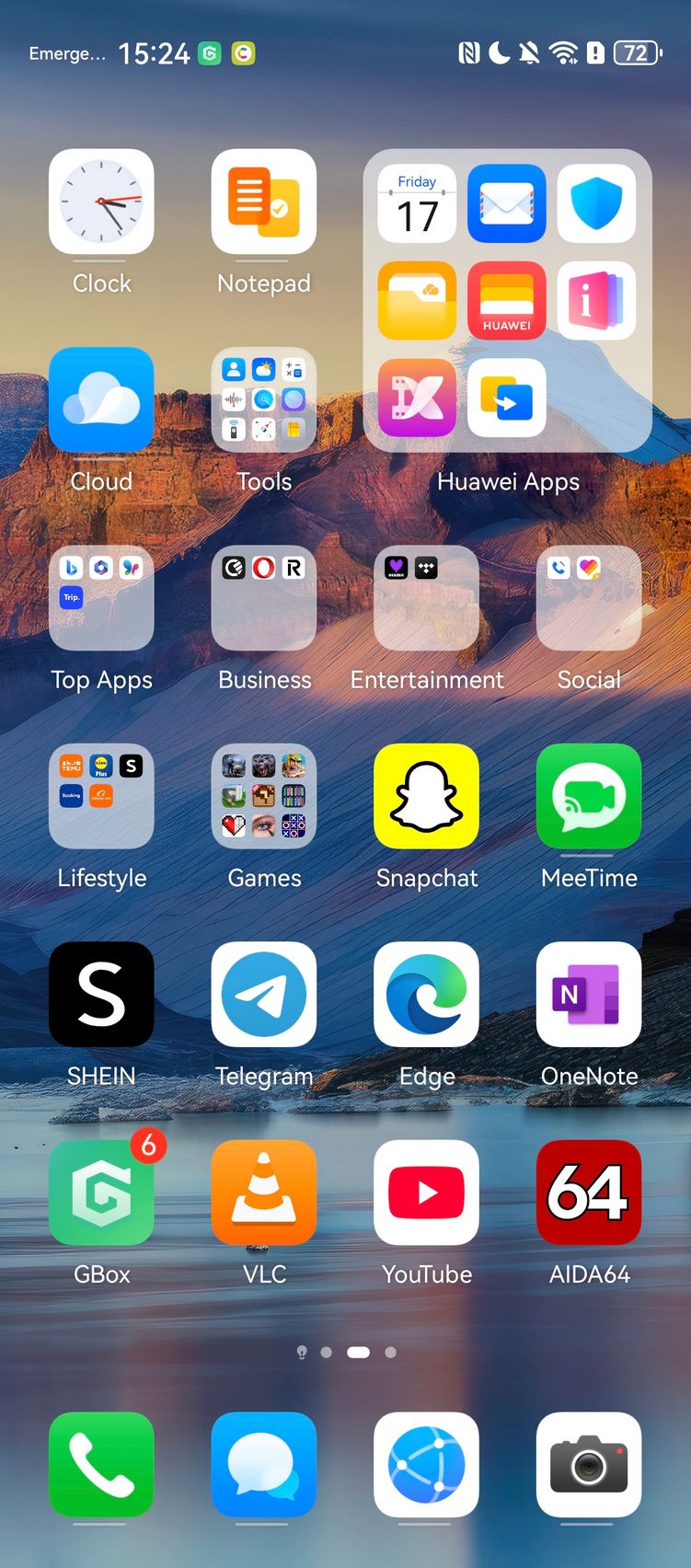This screenshot has height=1568, width=691.
Task: Launch Telegram
Action: point(264,994)
